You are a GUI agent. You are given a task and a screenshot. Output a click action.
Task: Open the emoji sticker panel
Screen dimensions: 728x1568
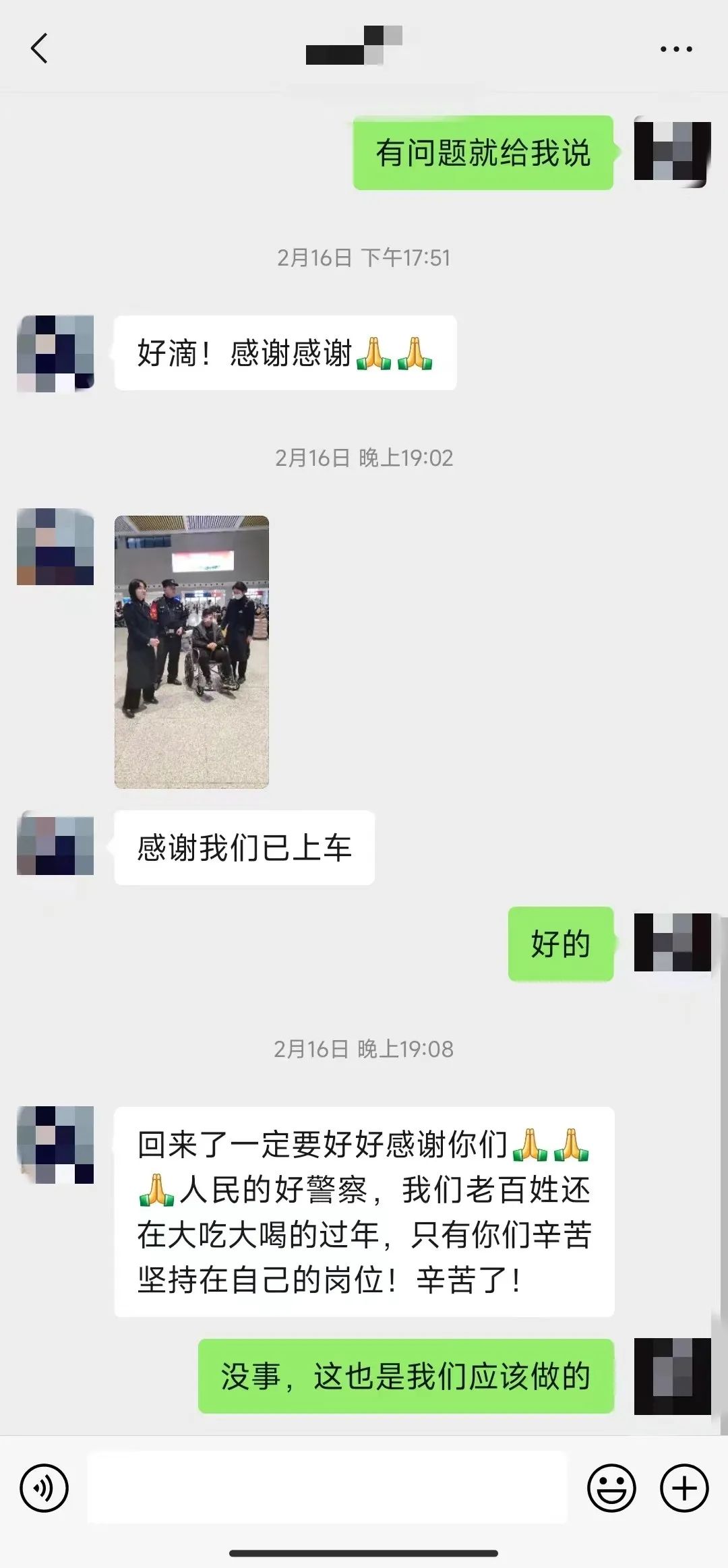coord(611,1488)
